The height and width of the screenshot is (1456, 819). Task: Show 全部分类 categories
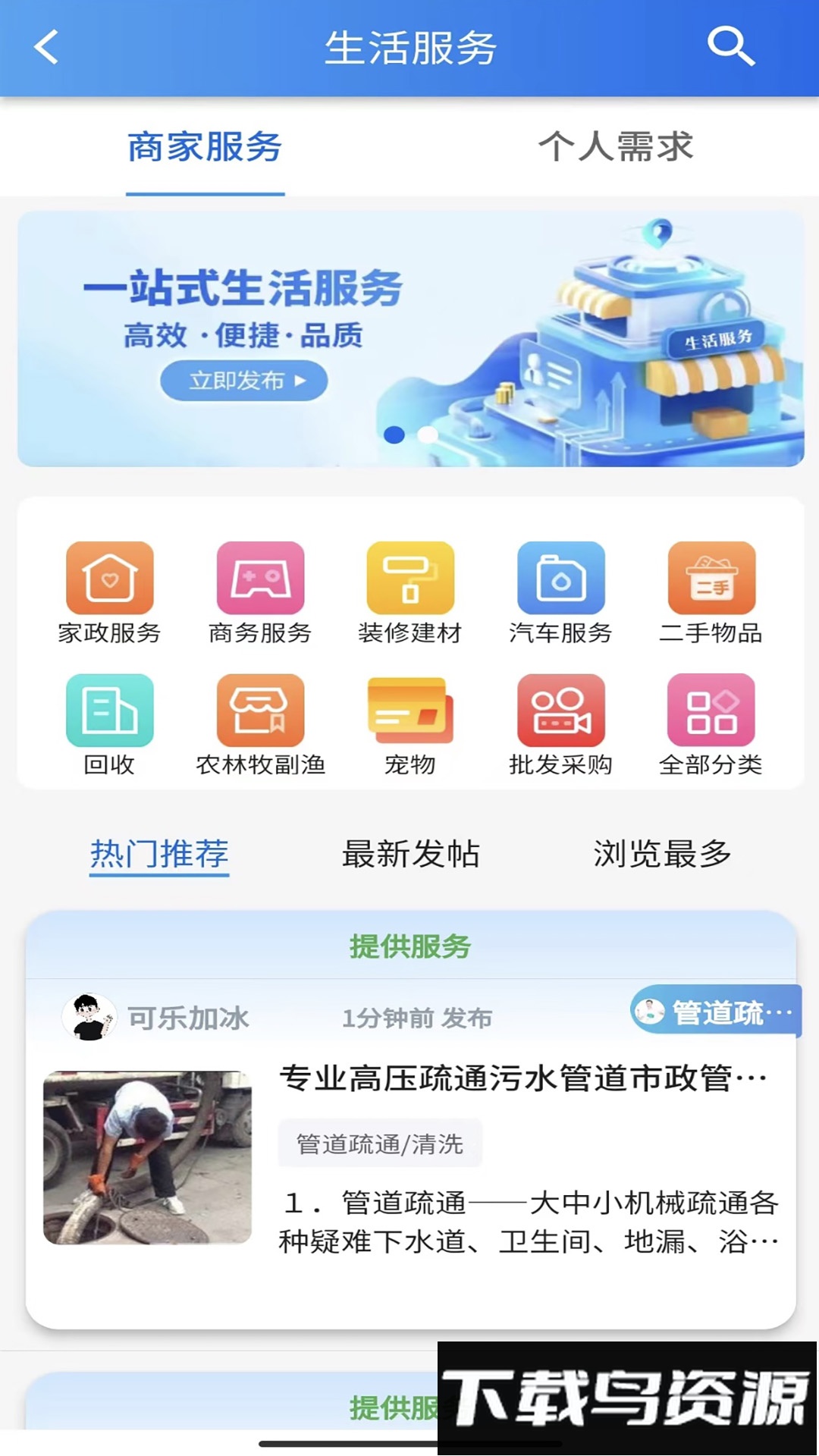click(x=711, y=724)
